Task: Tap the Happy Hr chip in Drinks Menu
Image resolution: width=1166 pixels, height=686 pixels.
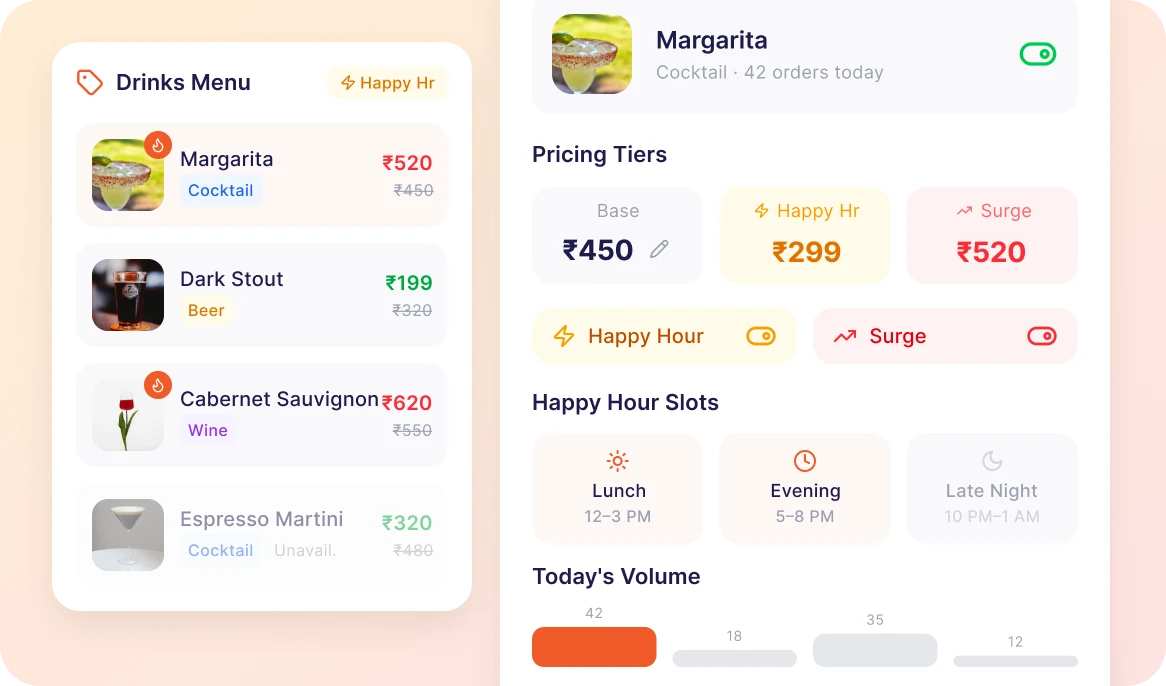Action: (x=388, y=83)
